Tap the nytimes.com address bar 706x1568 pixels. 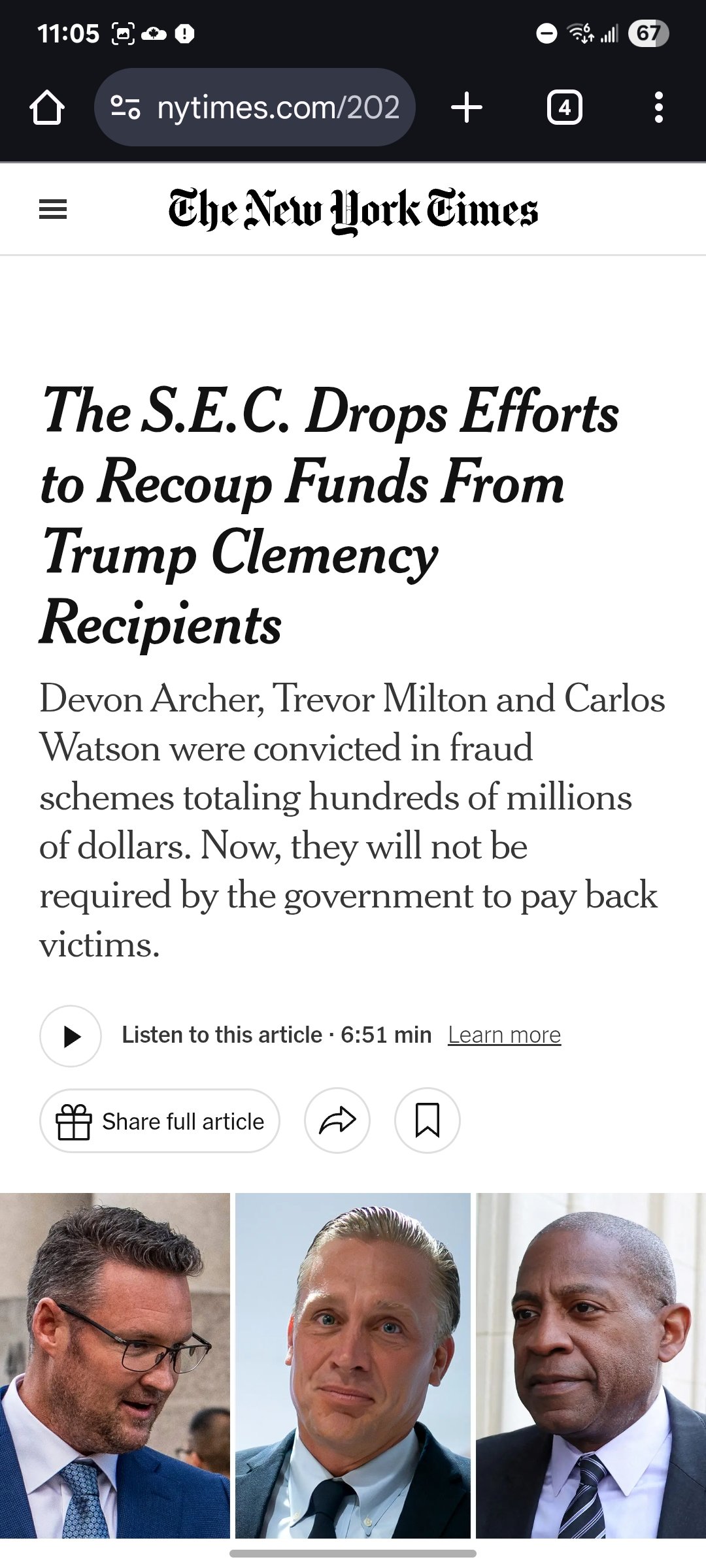278,108
